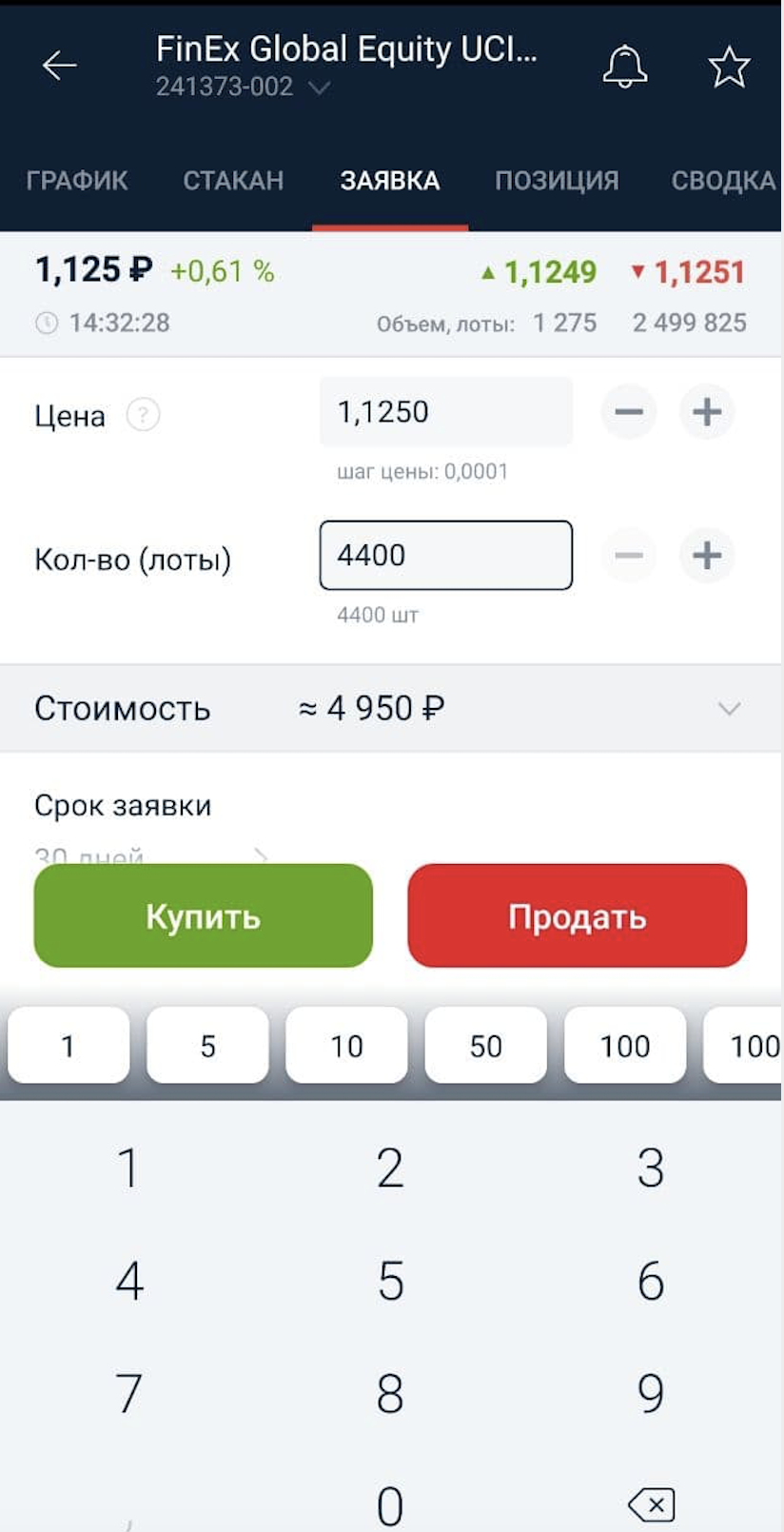This screenshot has height=1532, width=784.
Task: Increase the lot quantity with the plus button
Action: [707, 555]
